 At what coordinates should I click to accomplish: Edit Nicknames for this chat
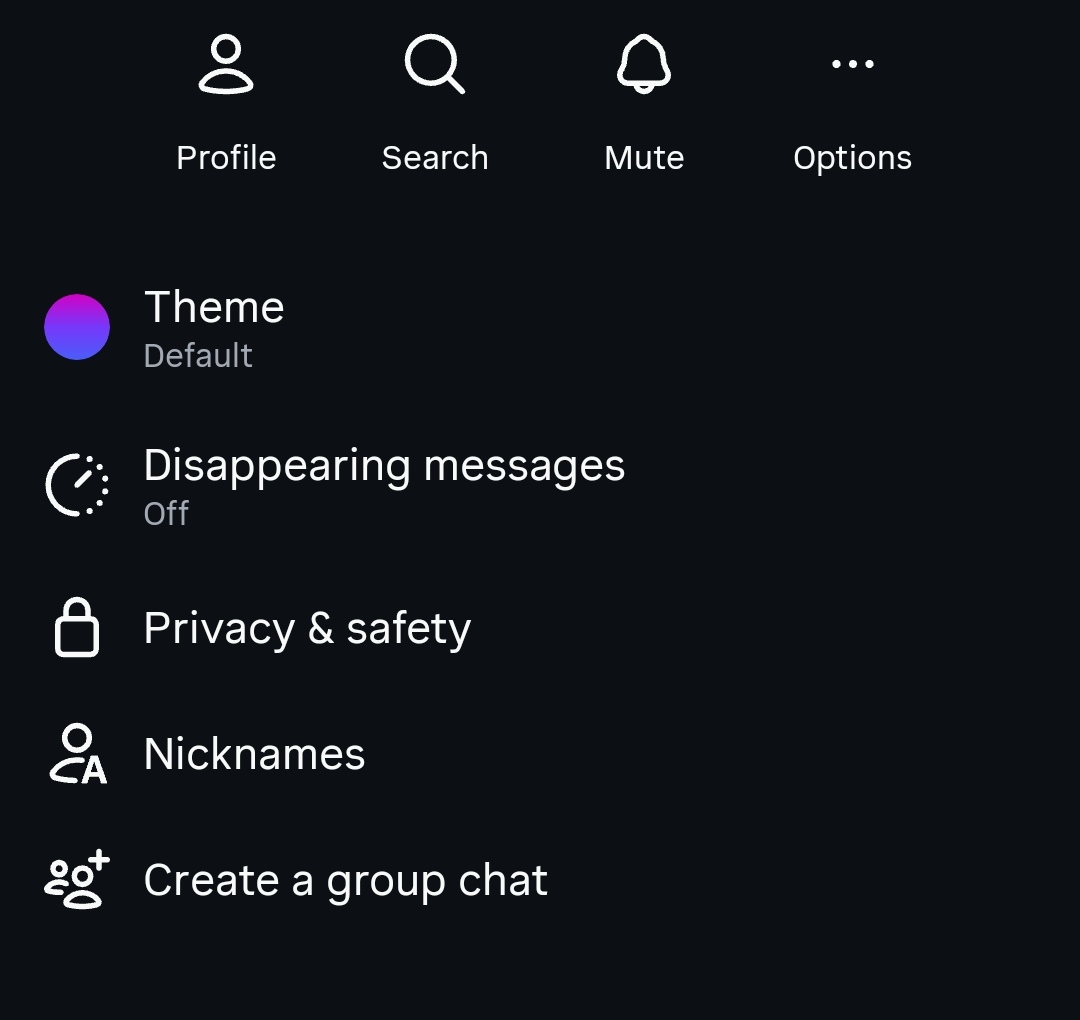click(x=254, y=754)
